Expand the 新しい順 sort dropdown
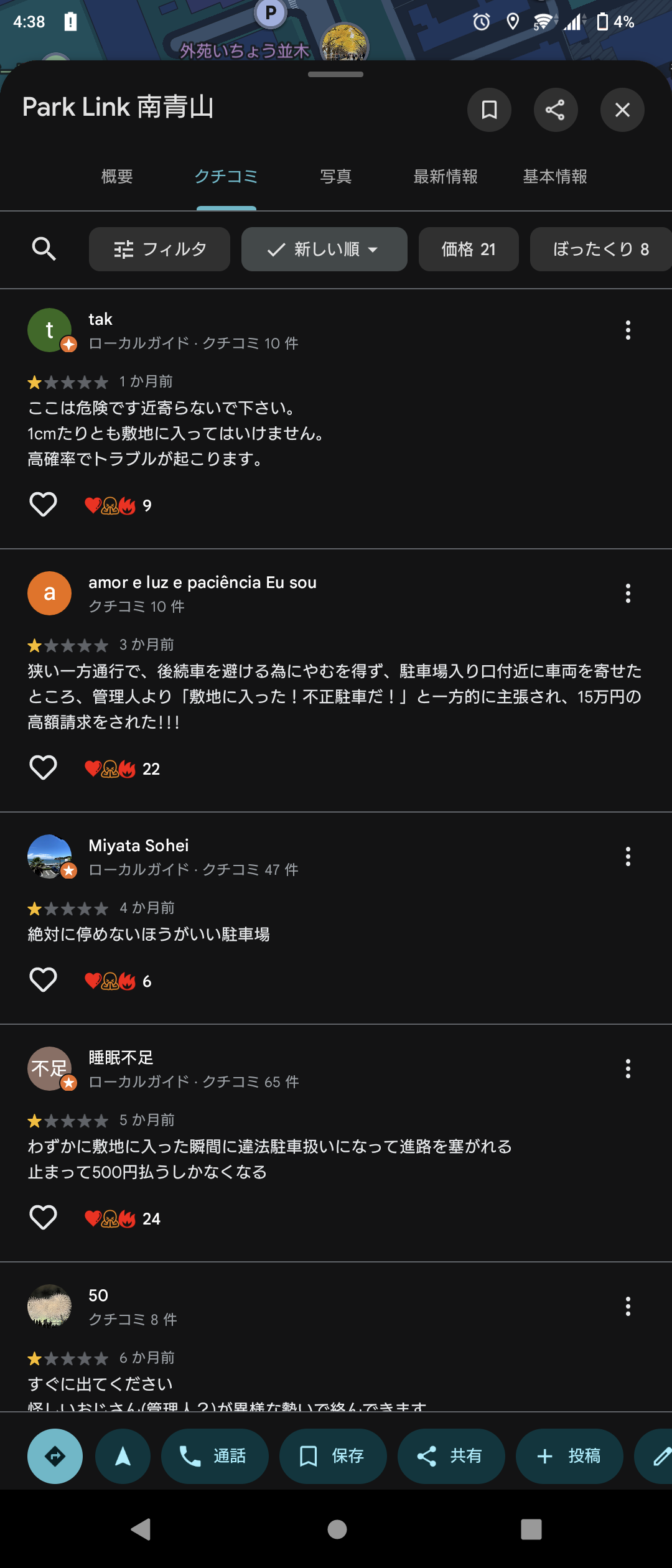Image resolution: width=672 pixels, height=1568 pixels. [x=324, y=249]
